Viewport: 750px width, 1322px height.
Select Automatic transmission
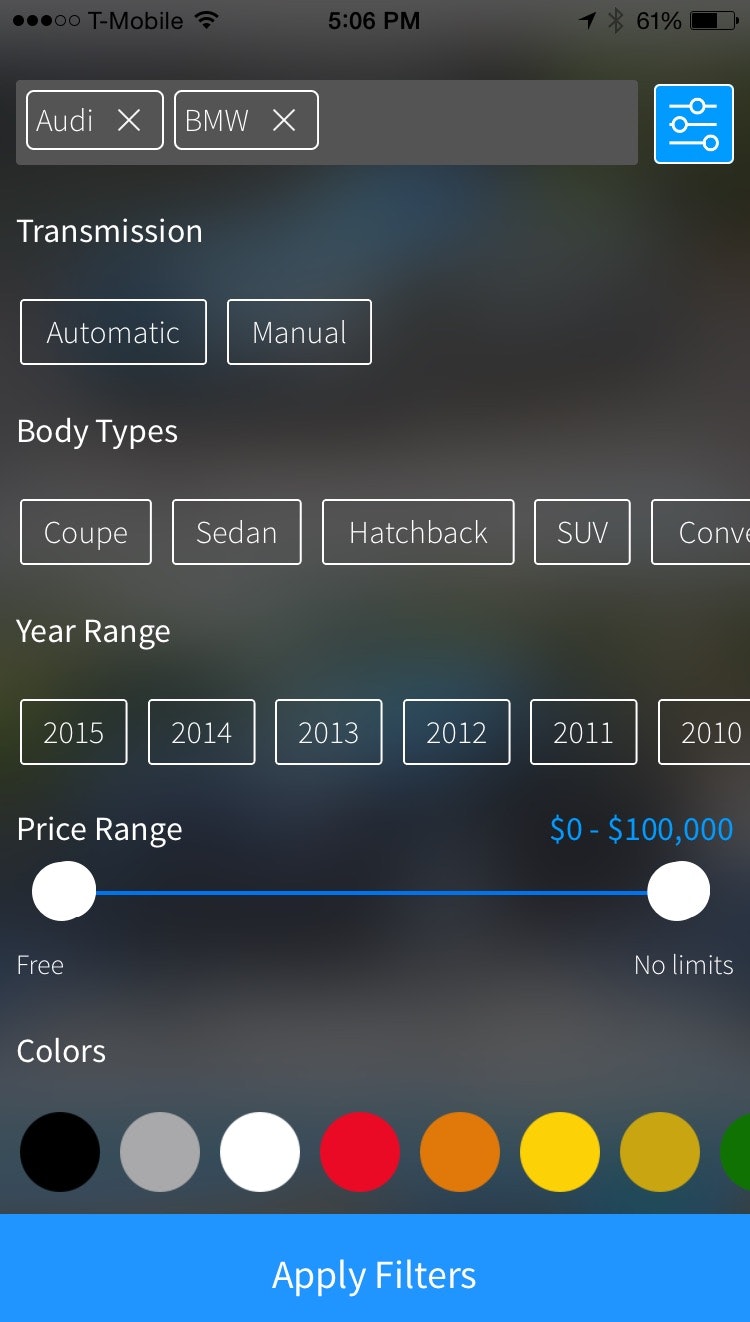point(113,332)
